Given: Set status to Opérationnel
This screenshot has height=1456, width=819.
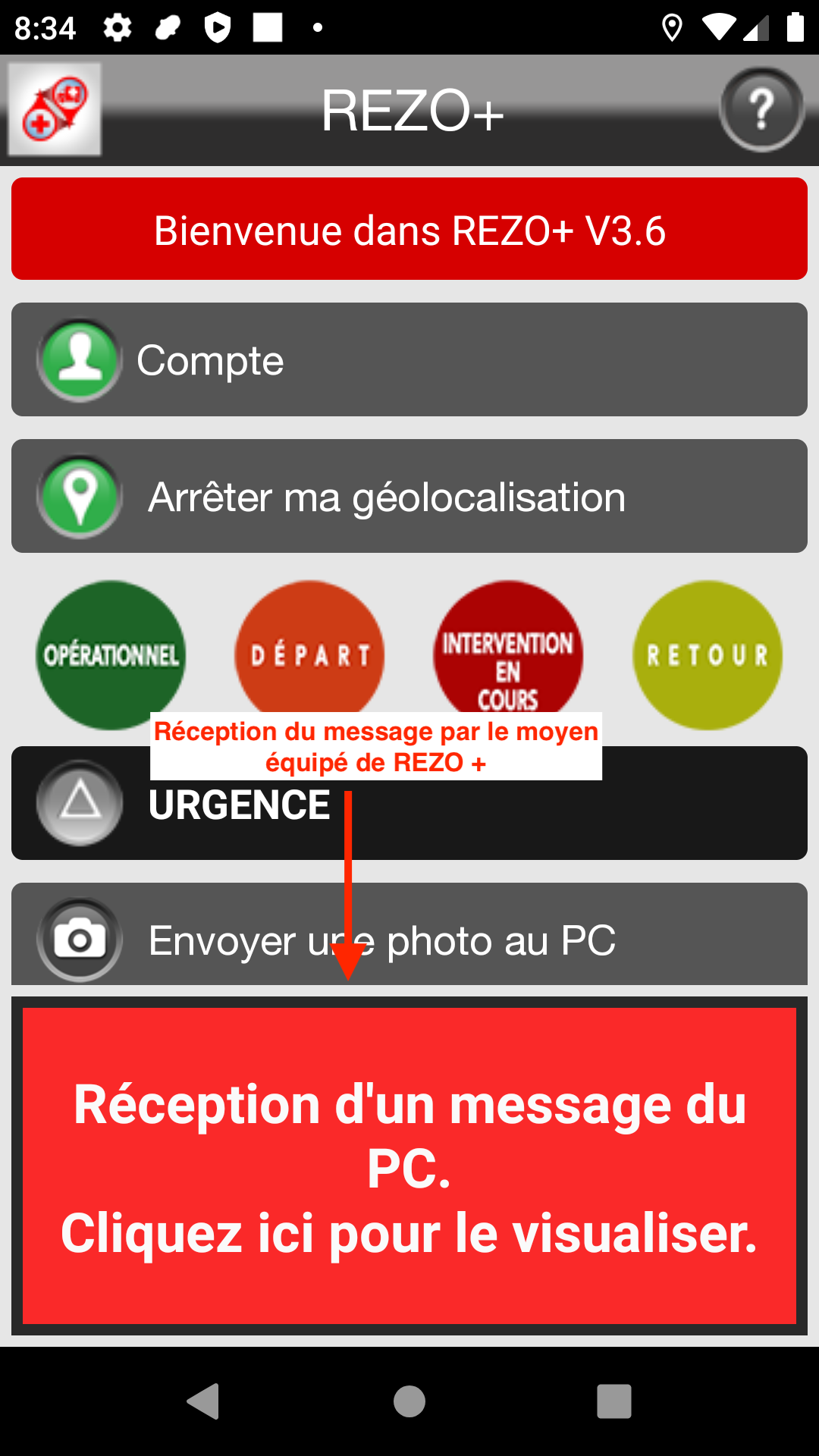Looking at the screenshot, I should pos(111,655).
